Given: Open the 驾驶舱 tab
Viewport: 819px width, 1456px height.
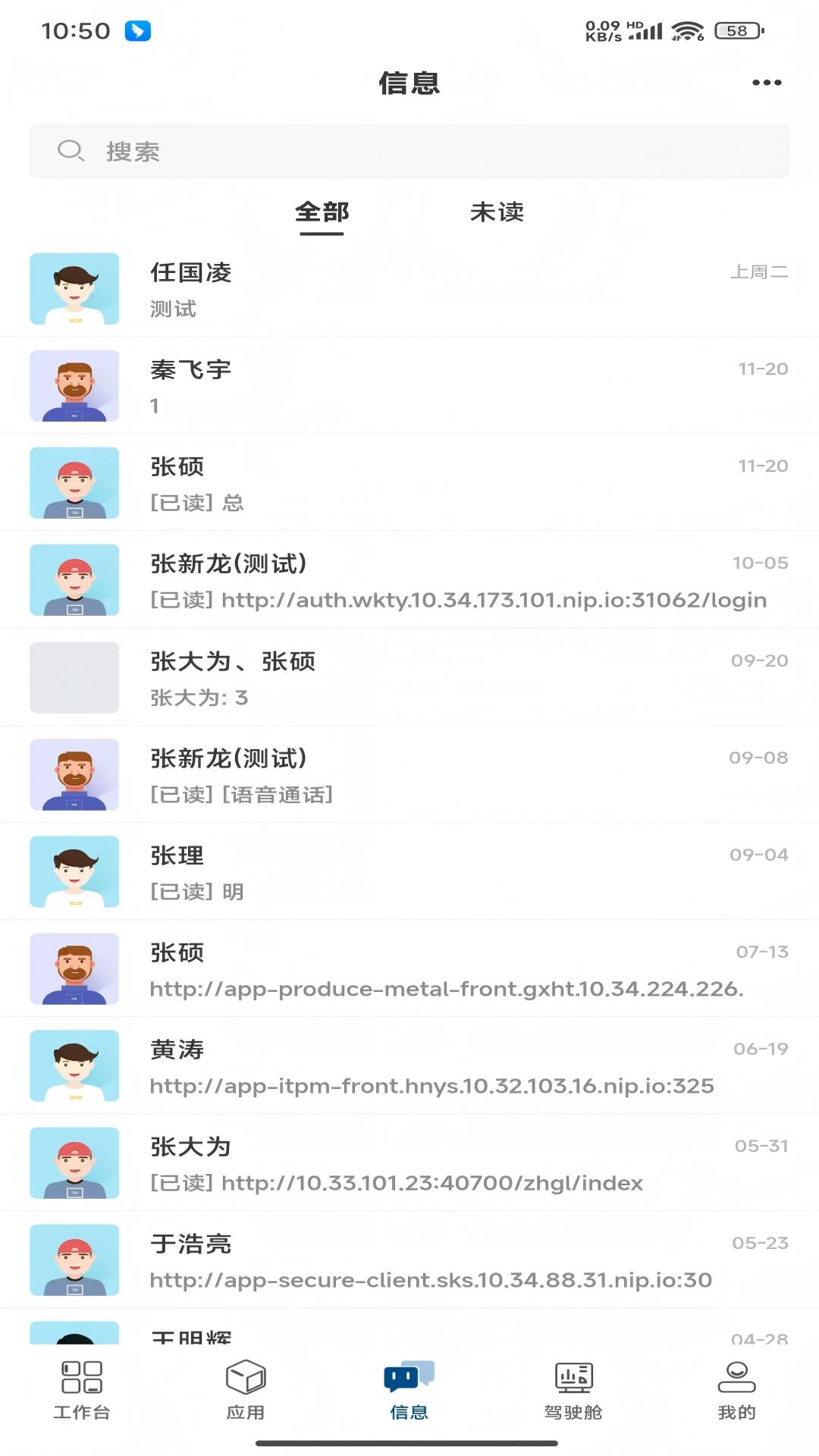Looking at the screenshot, I should pos(573,1390).
